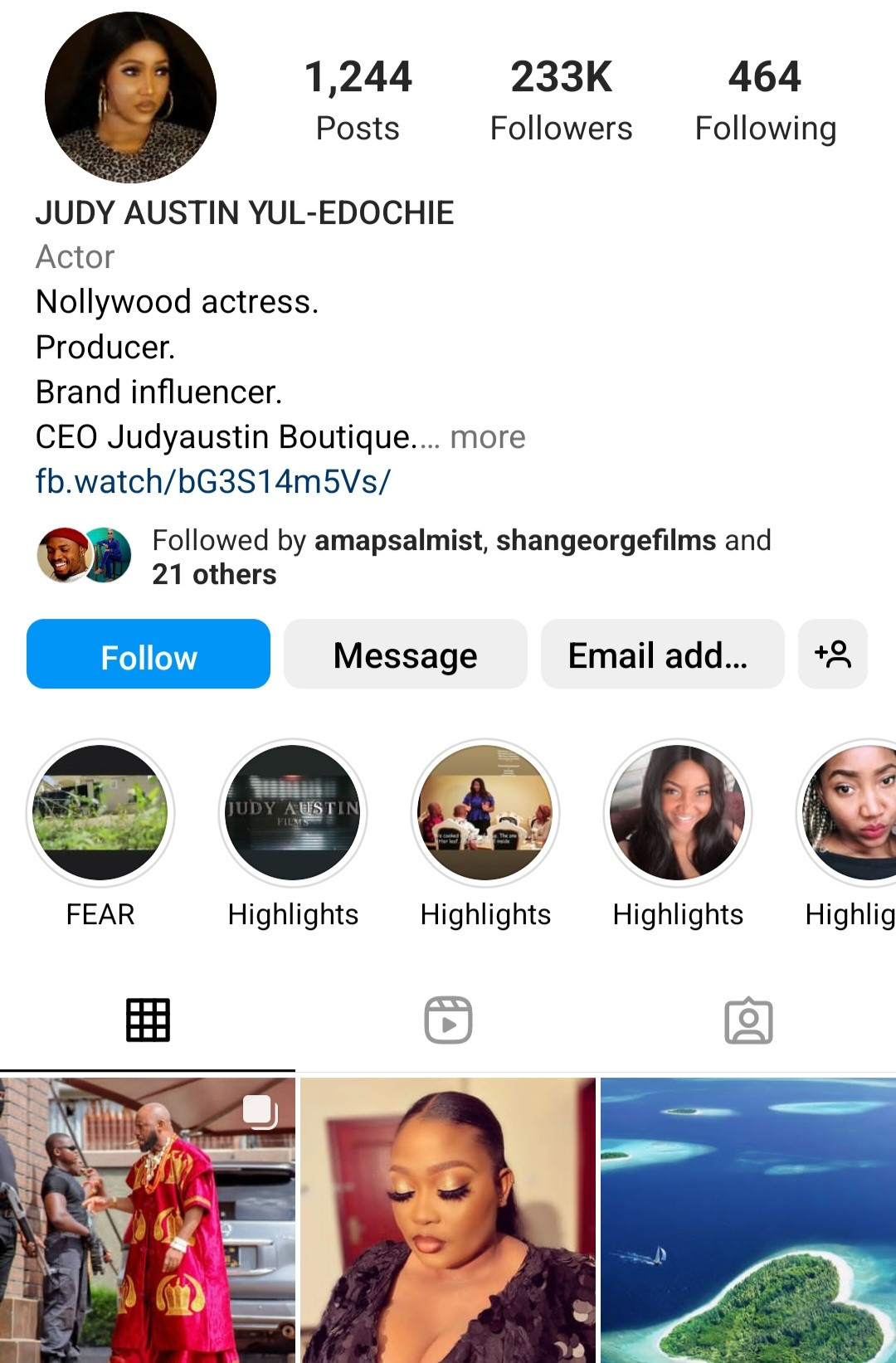Show suggested accounts with add-person icon
The width and height of the screenshot is (896, 1363).
pyautogui.click(x=832, y=655)
